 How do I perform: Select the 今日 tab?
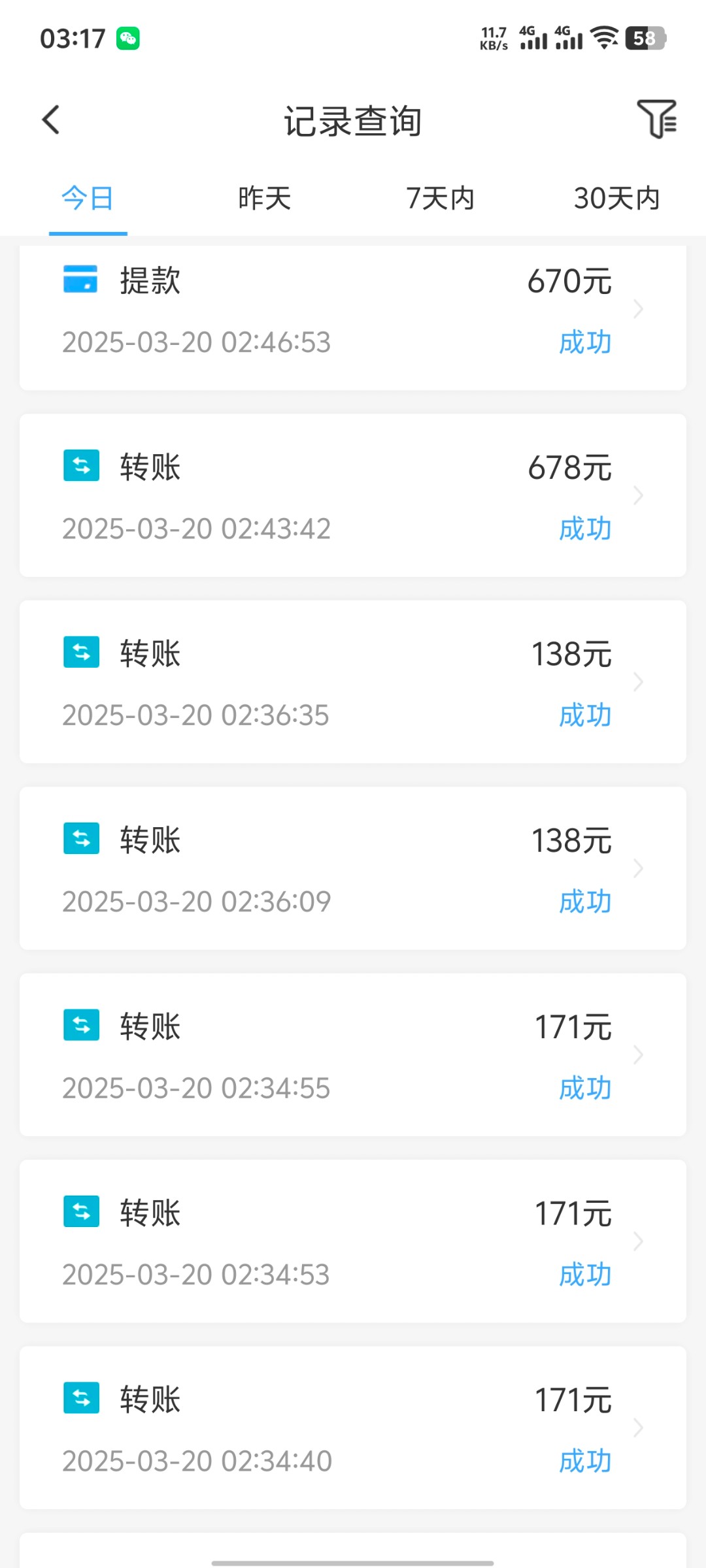click(88, 198)
